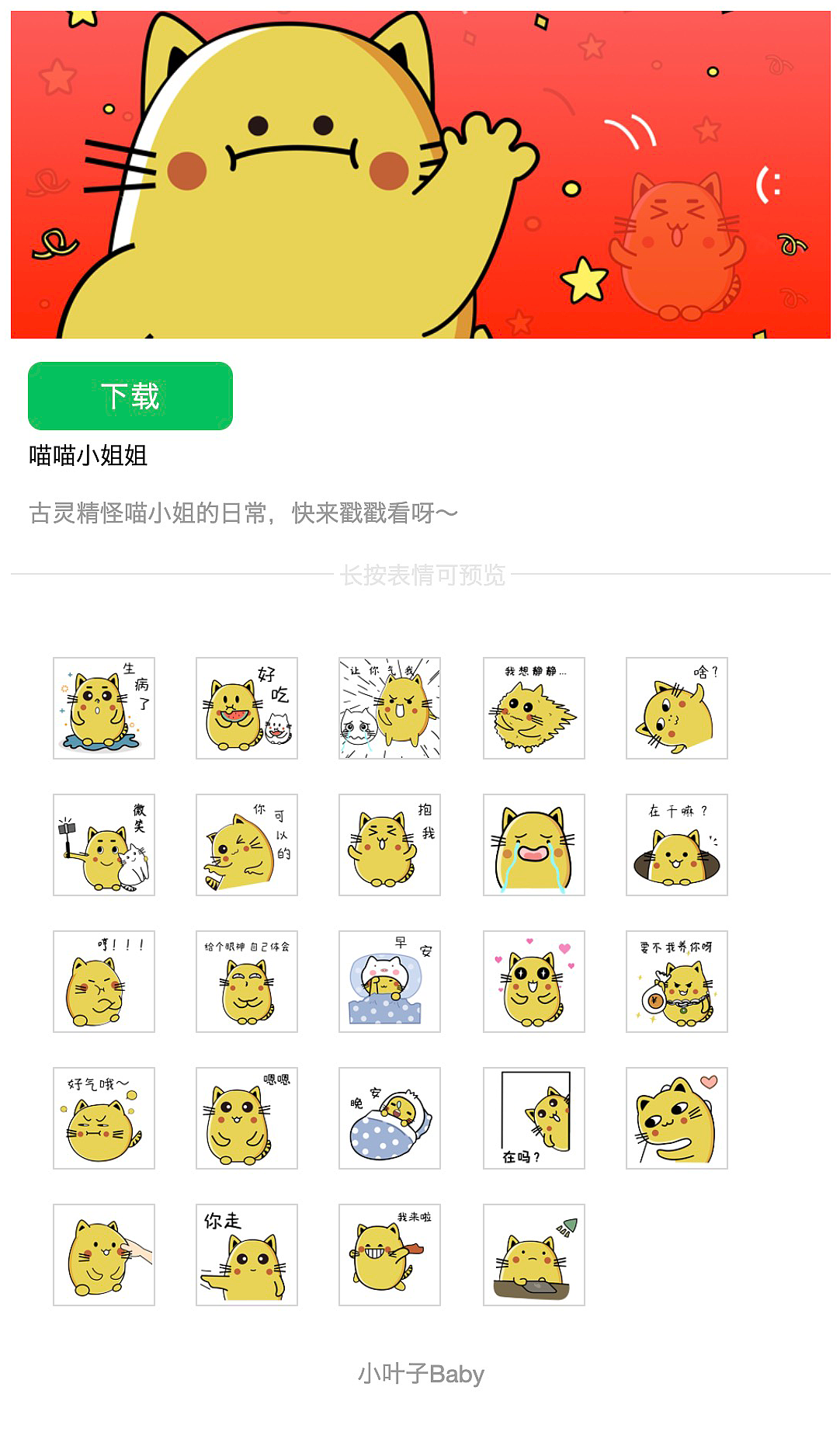Screen dimensions: 840x1446
Task: Click the red banner with waving yellow cat
Action: (x=420, y=171)
